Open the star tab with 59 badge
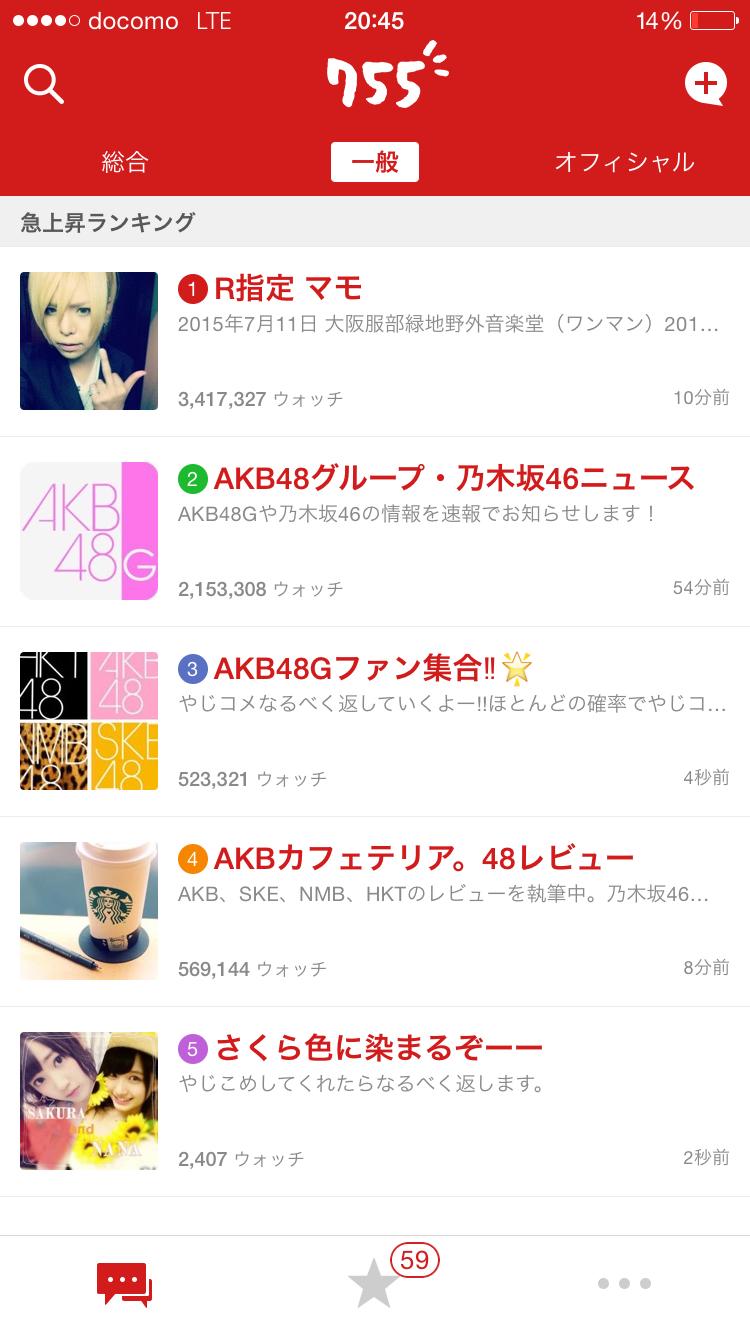This screenshot has height=1334, width=750. pos(375,1284)
